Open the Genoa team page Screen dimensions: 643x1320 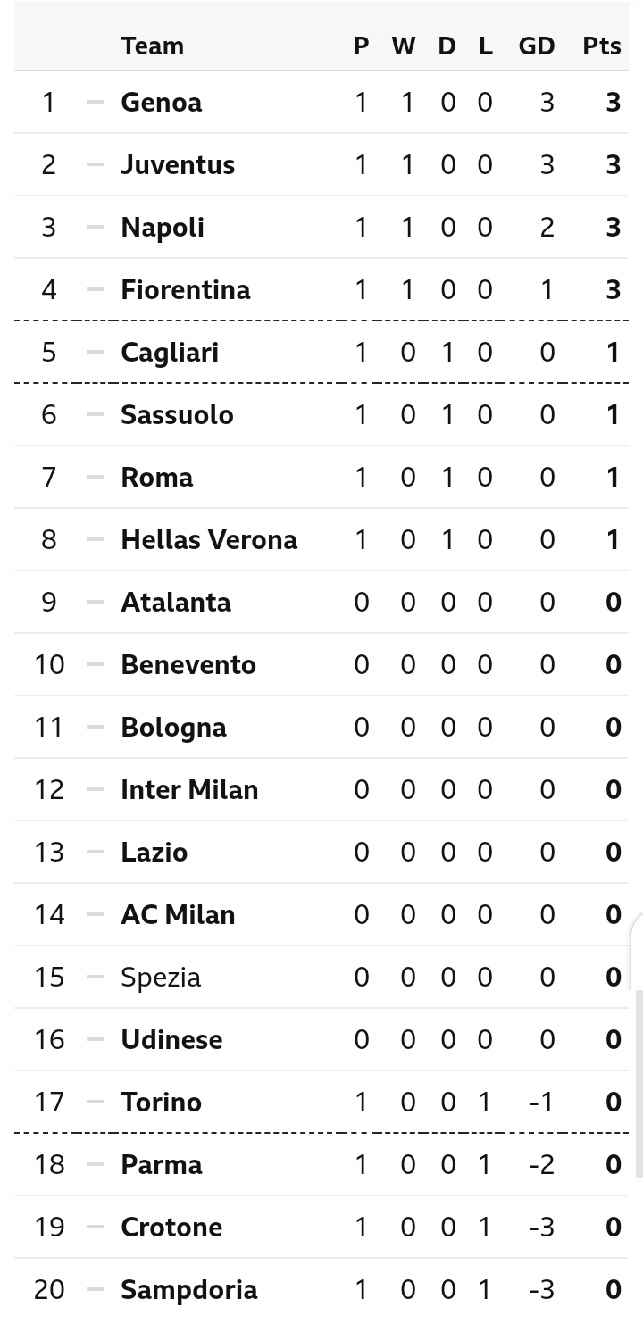[161, 102]
